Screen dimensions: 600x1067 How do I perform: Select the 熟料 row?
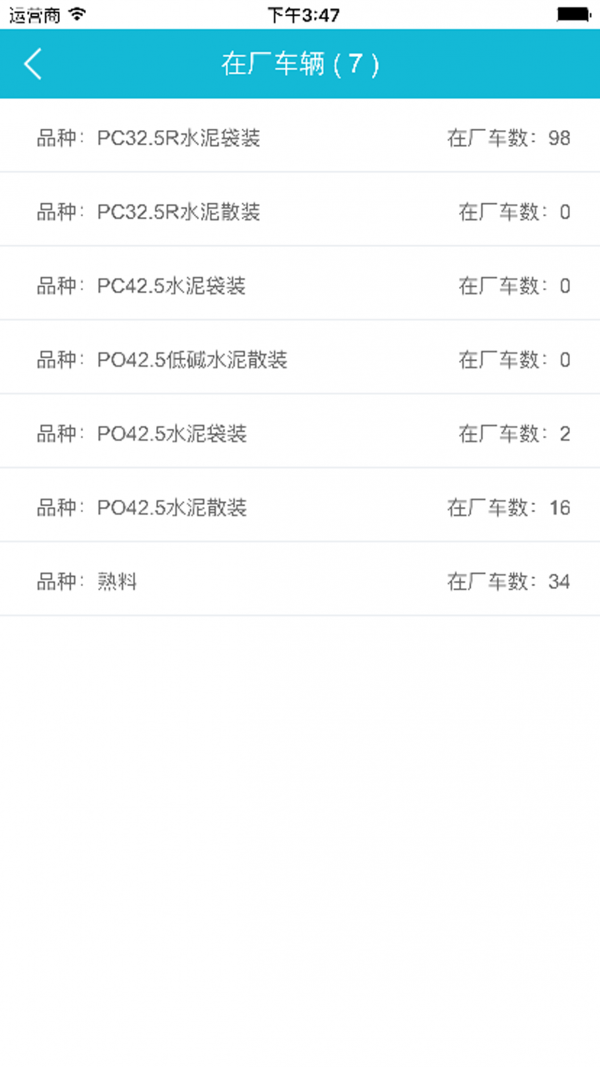pos(300,580)
